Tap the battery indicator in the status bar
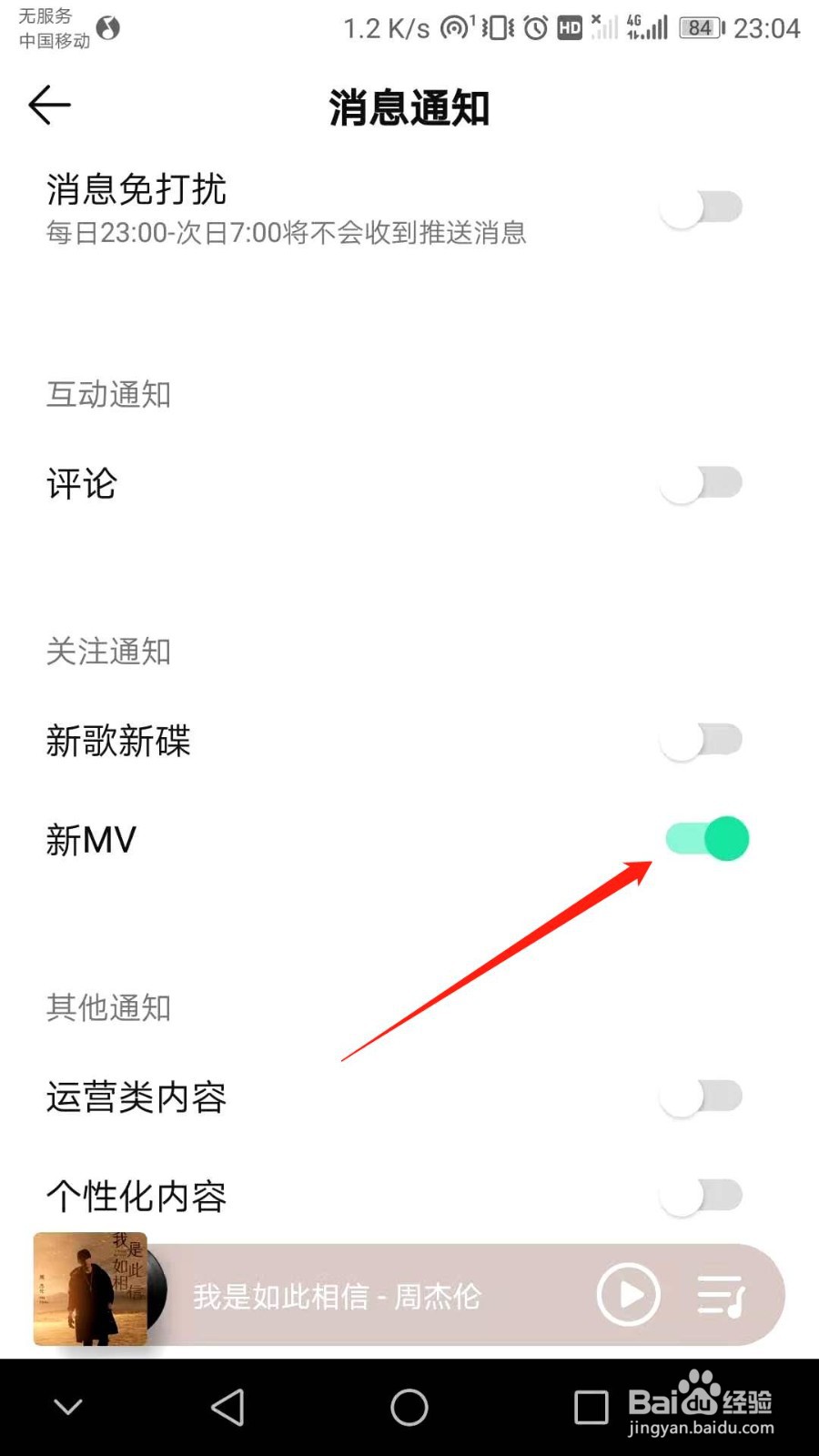The width and height of the screenshot is (819, 1456). [700, 28]
